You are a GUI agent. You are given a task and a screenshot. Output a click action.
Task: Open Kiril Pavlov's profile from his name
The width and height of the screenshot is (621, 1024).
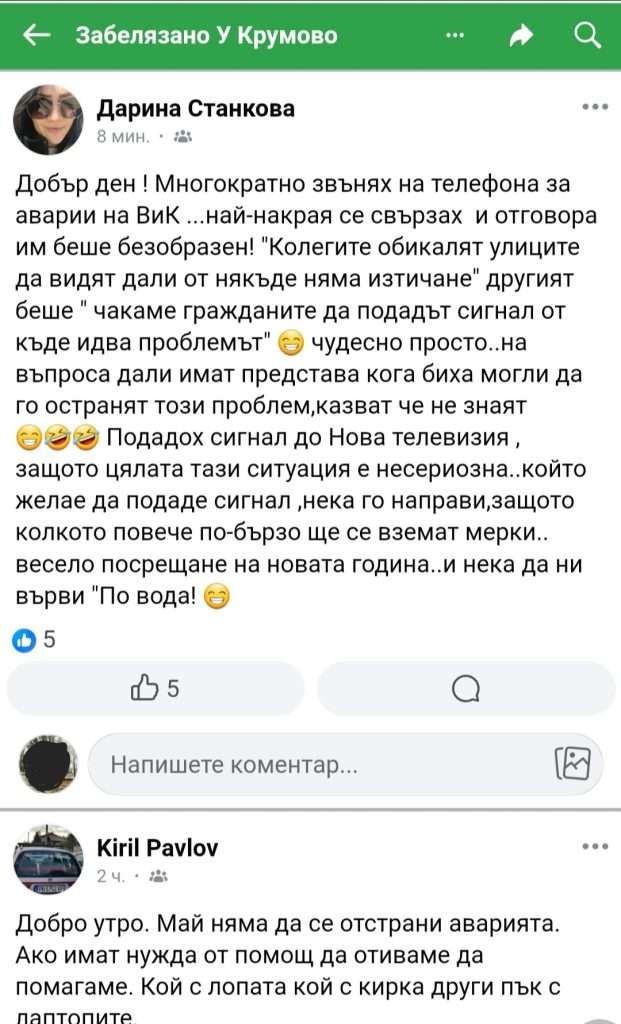pos(157,848)
